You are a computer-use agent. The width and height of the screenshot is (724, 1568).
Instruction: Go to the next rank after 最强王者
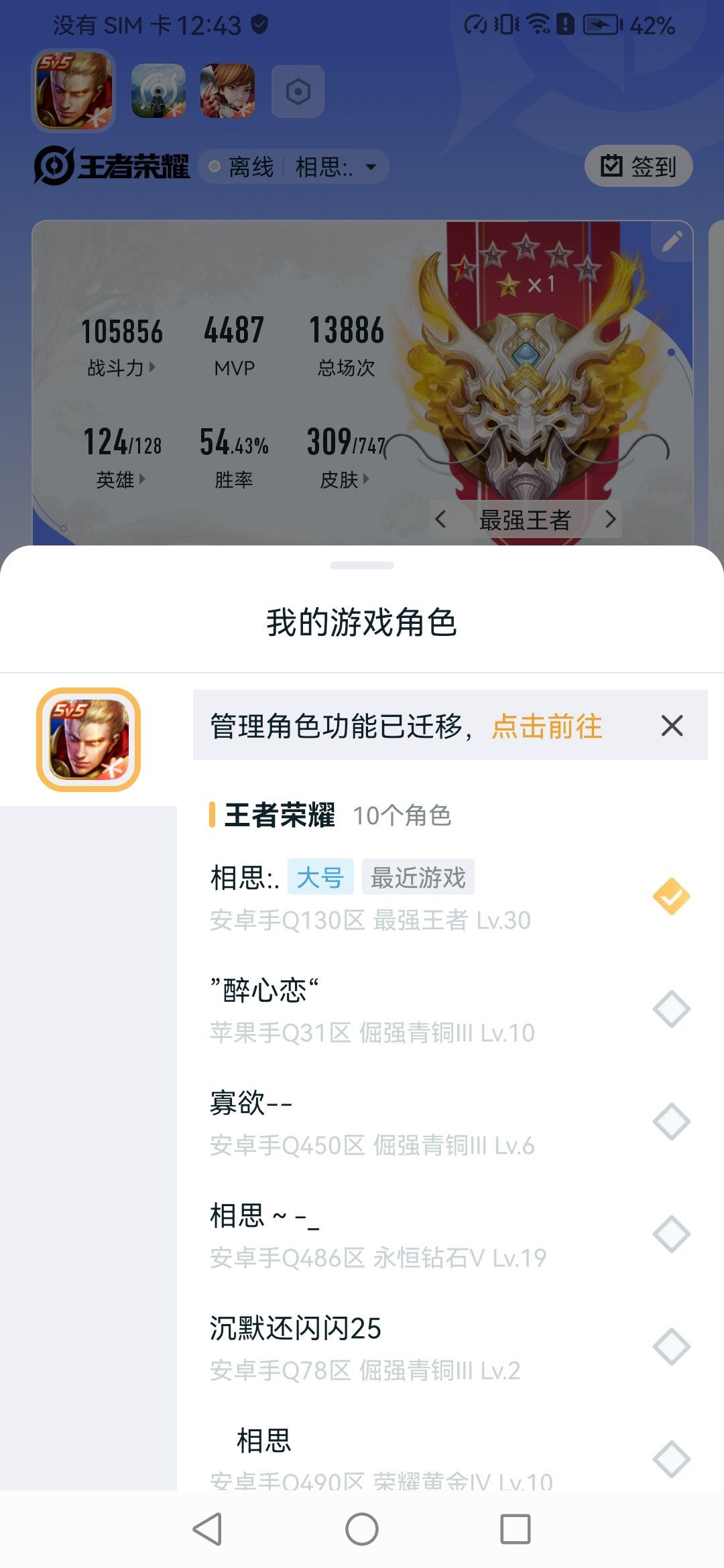[610, 519]
